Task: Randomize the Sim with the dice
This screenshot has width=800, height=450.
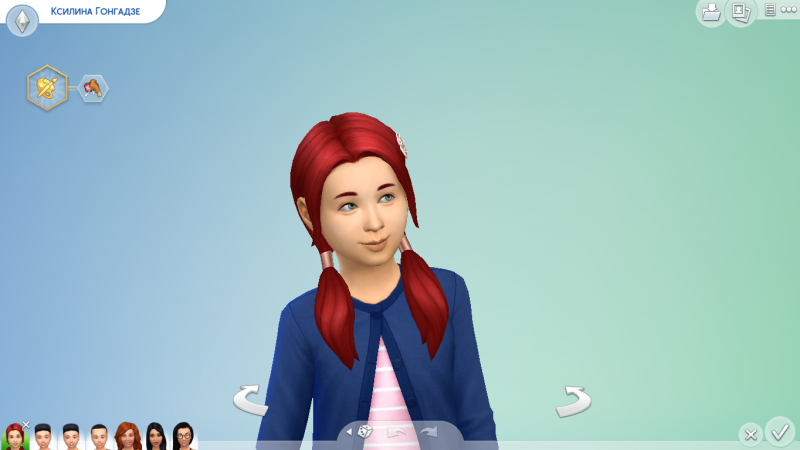Action: tap(366, 432)
